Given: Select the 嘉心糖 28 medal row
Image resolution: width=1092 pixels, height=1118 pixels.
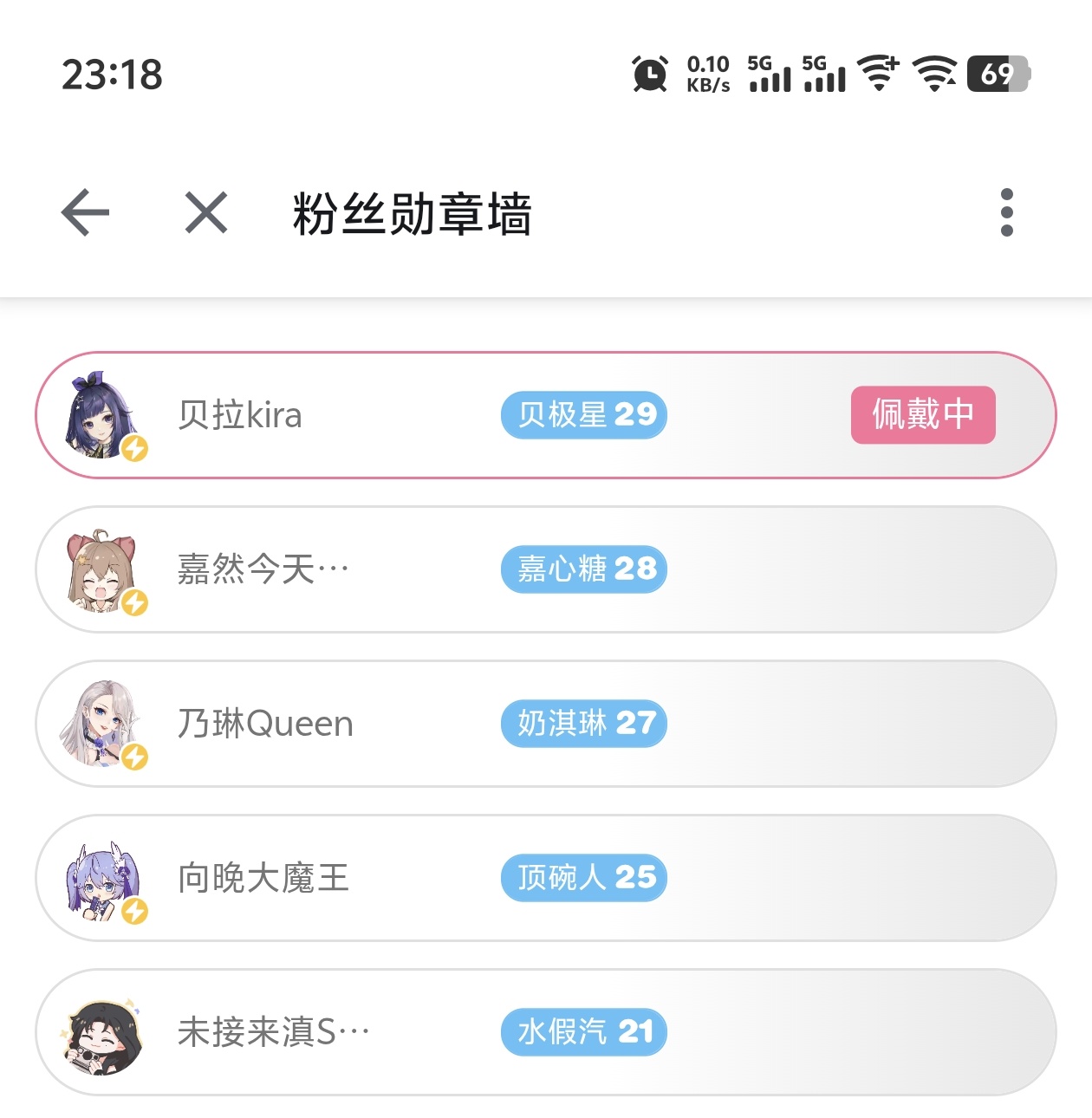Looking at the screenshot, I should (x=546, y=569).
